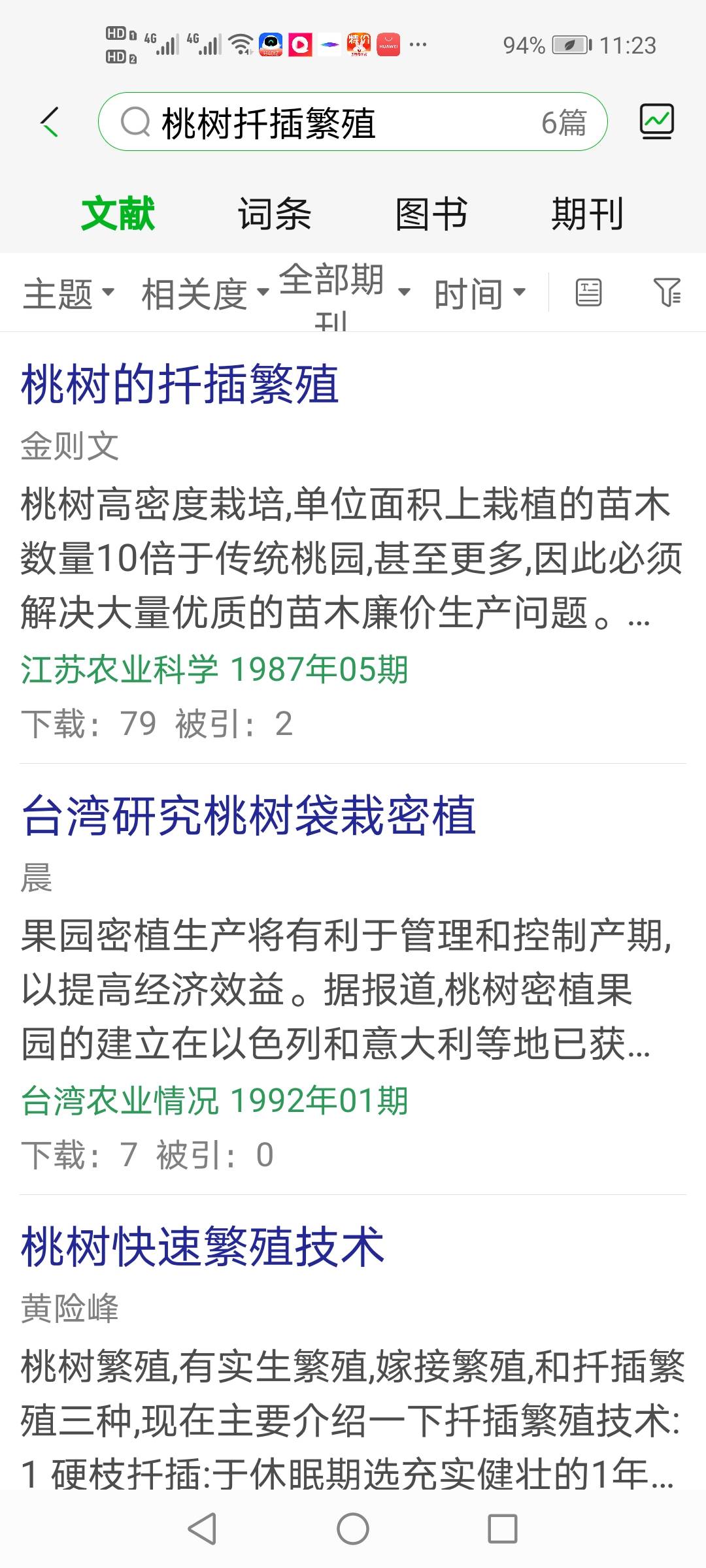Select the 文献 tab

118,214
